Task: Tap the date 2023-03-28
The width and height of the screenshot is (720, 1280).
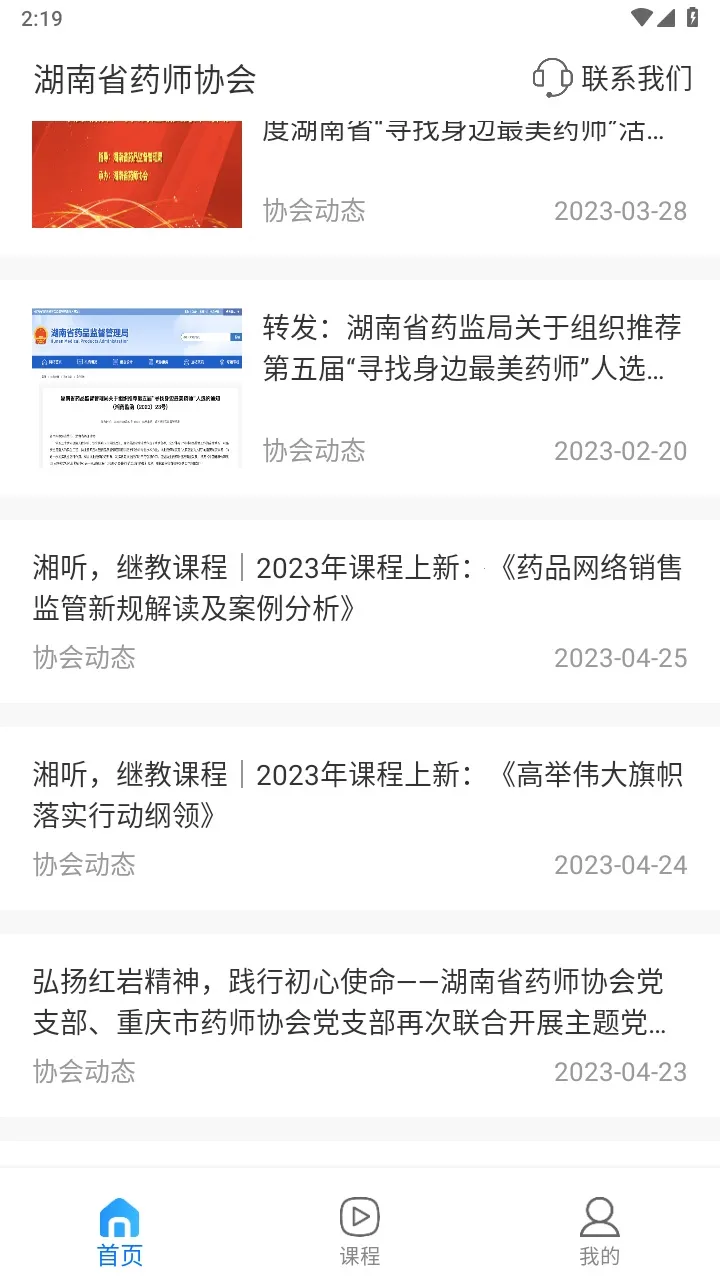Action: click(621, 211)
